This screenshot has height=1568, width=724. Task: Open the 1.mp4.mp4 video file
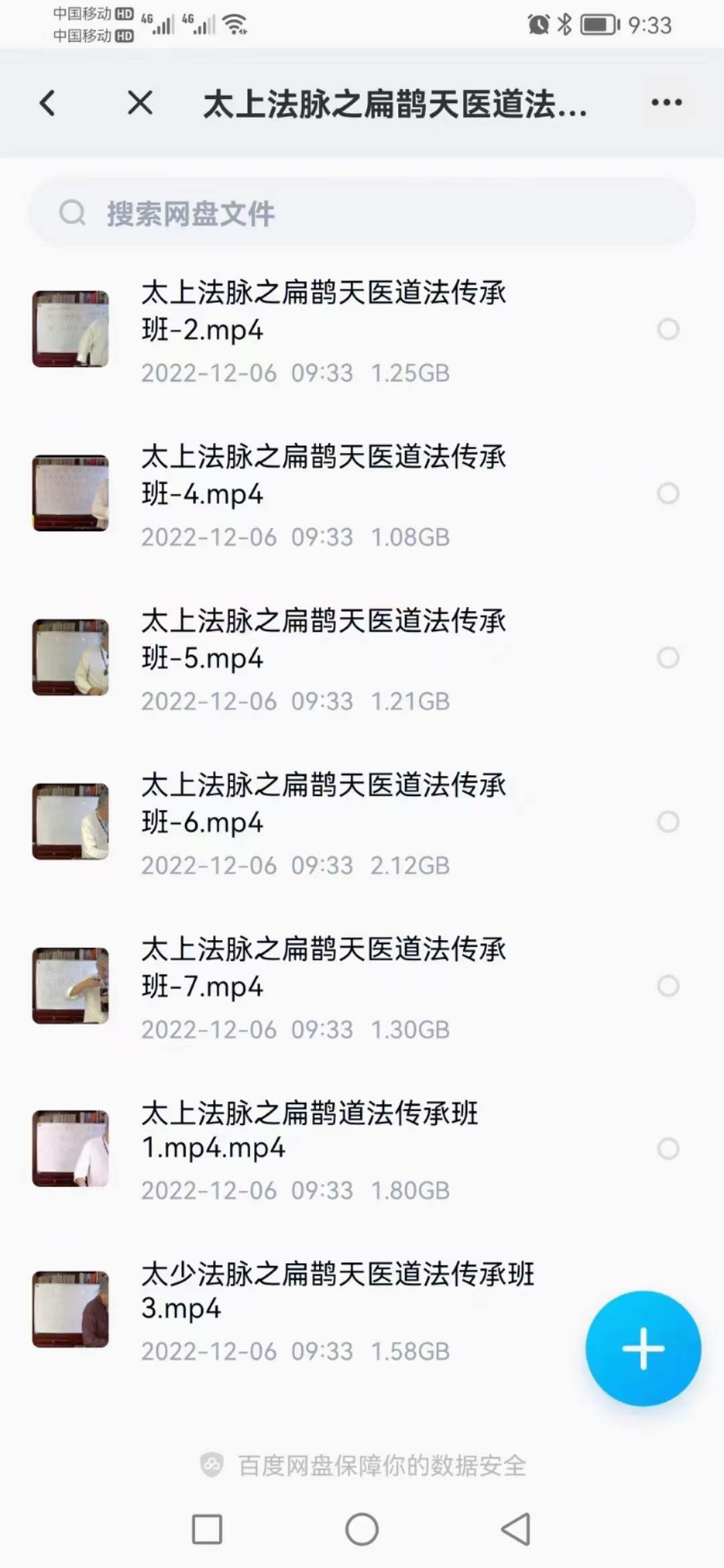[x=322, y=1149]
